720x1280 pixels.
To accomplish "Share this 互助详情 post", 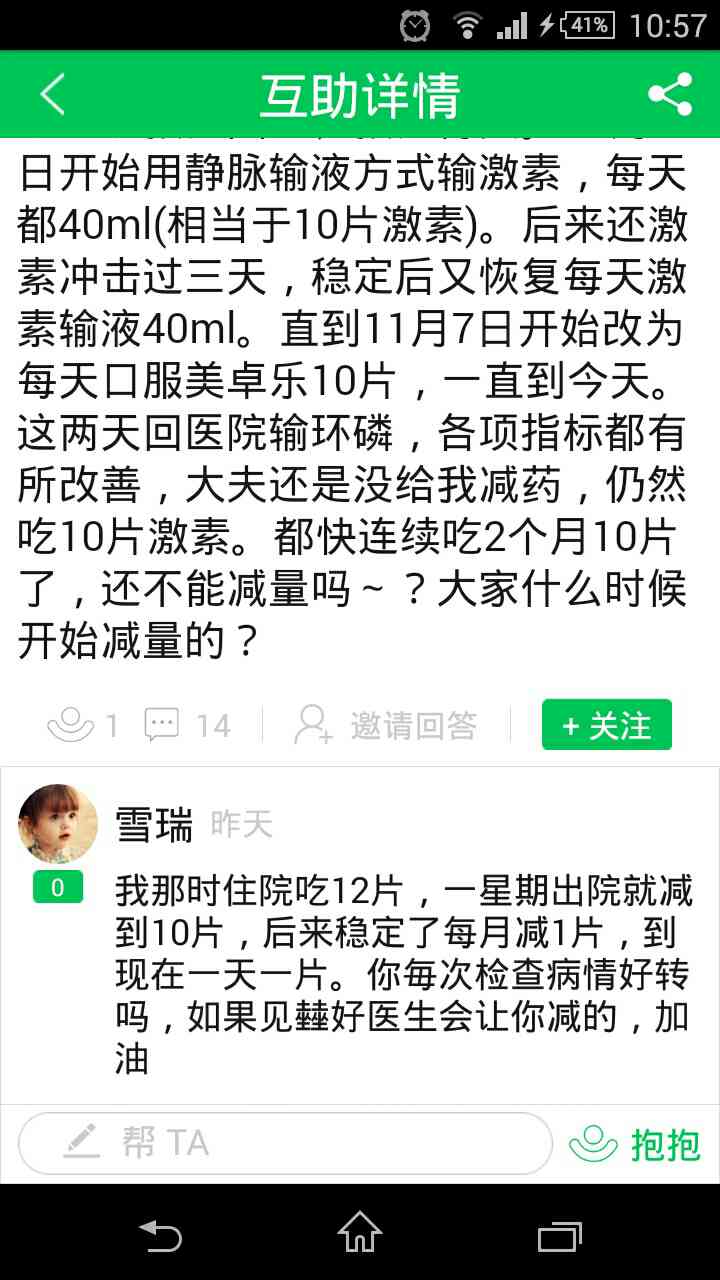I will (670, 95).
